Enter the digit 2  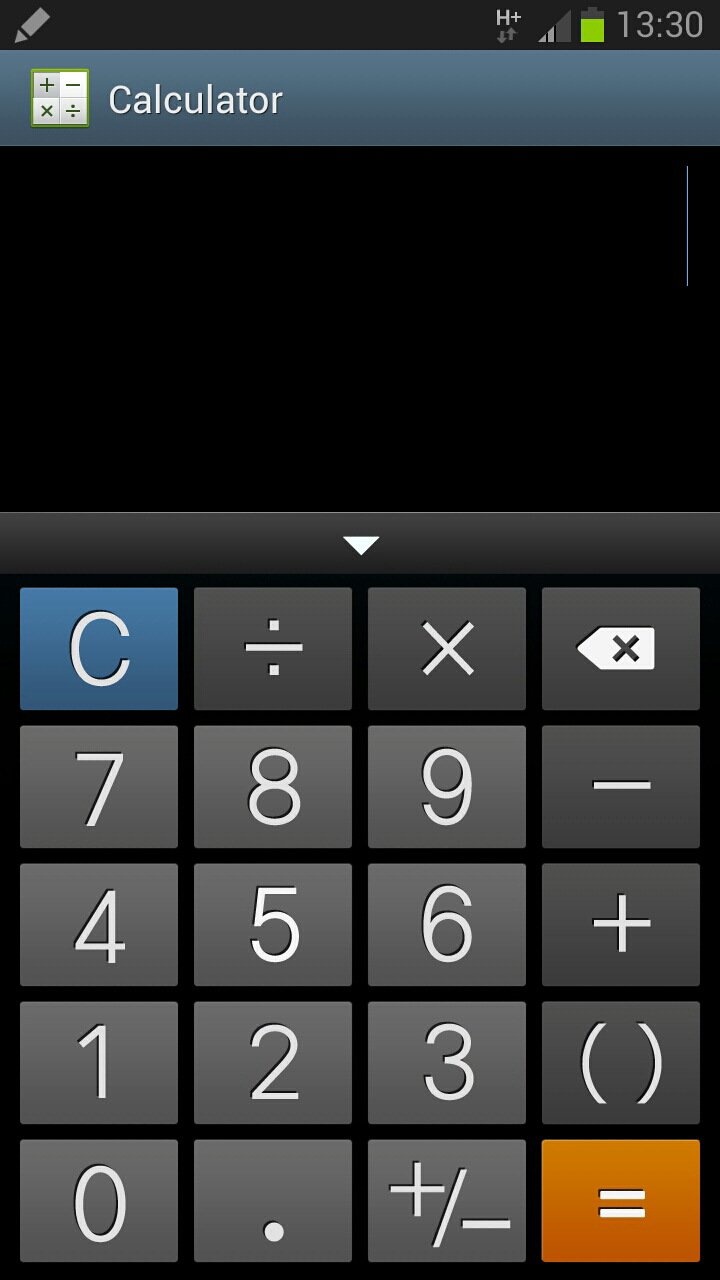273,1063
